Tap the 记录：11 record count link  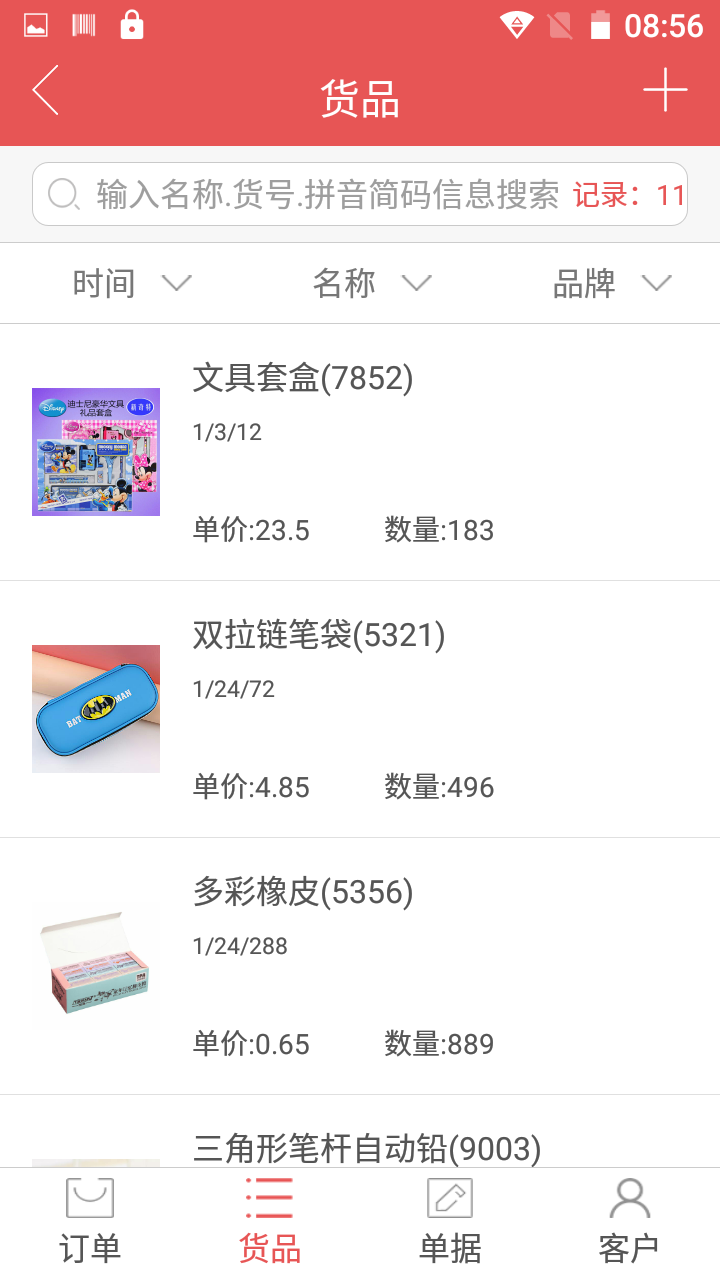click(x=629, y=194)
